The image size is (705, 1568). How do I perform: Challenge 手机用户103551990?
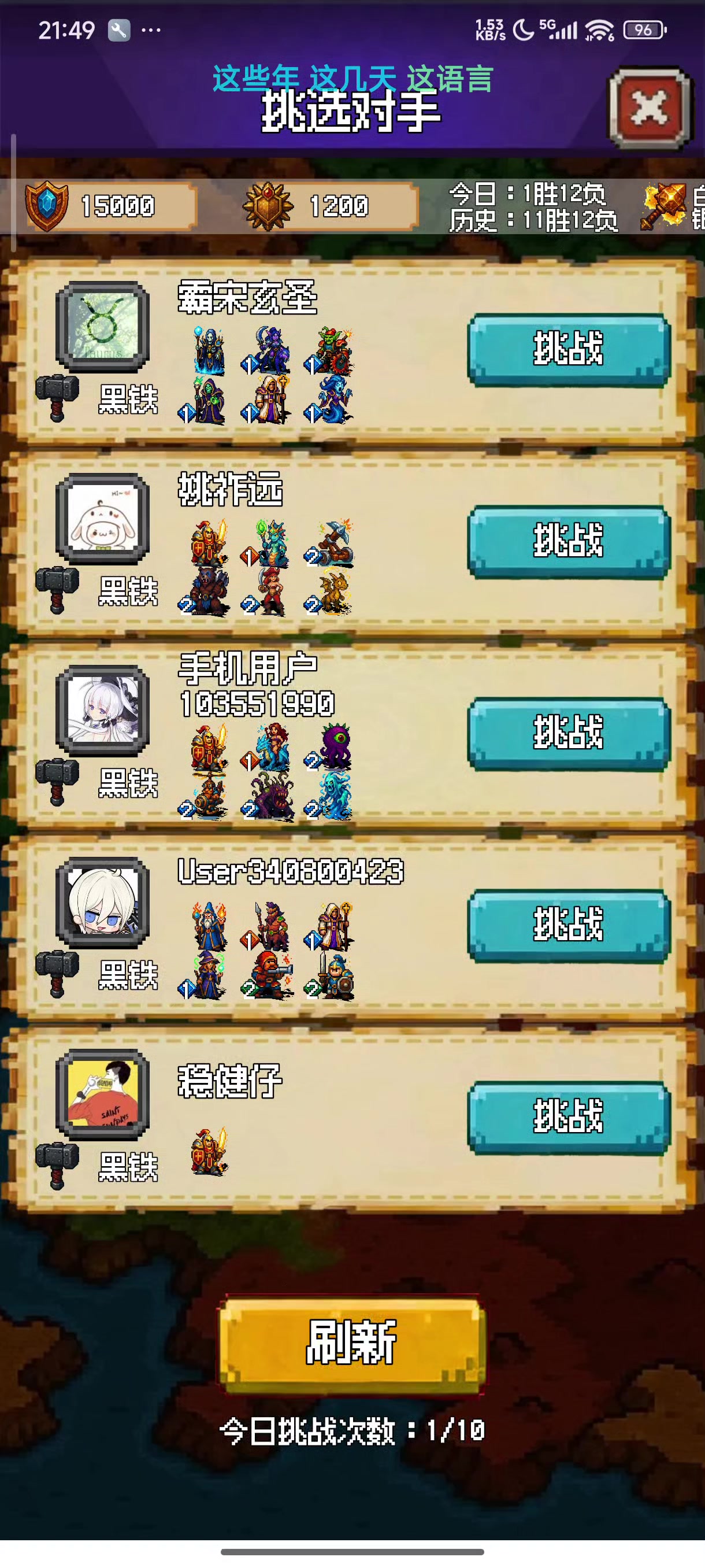click(x=568, y=733)
